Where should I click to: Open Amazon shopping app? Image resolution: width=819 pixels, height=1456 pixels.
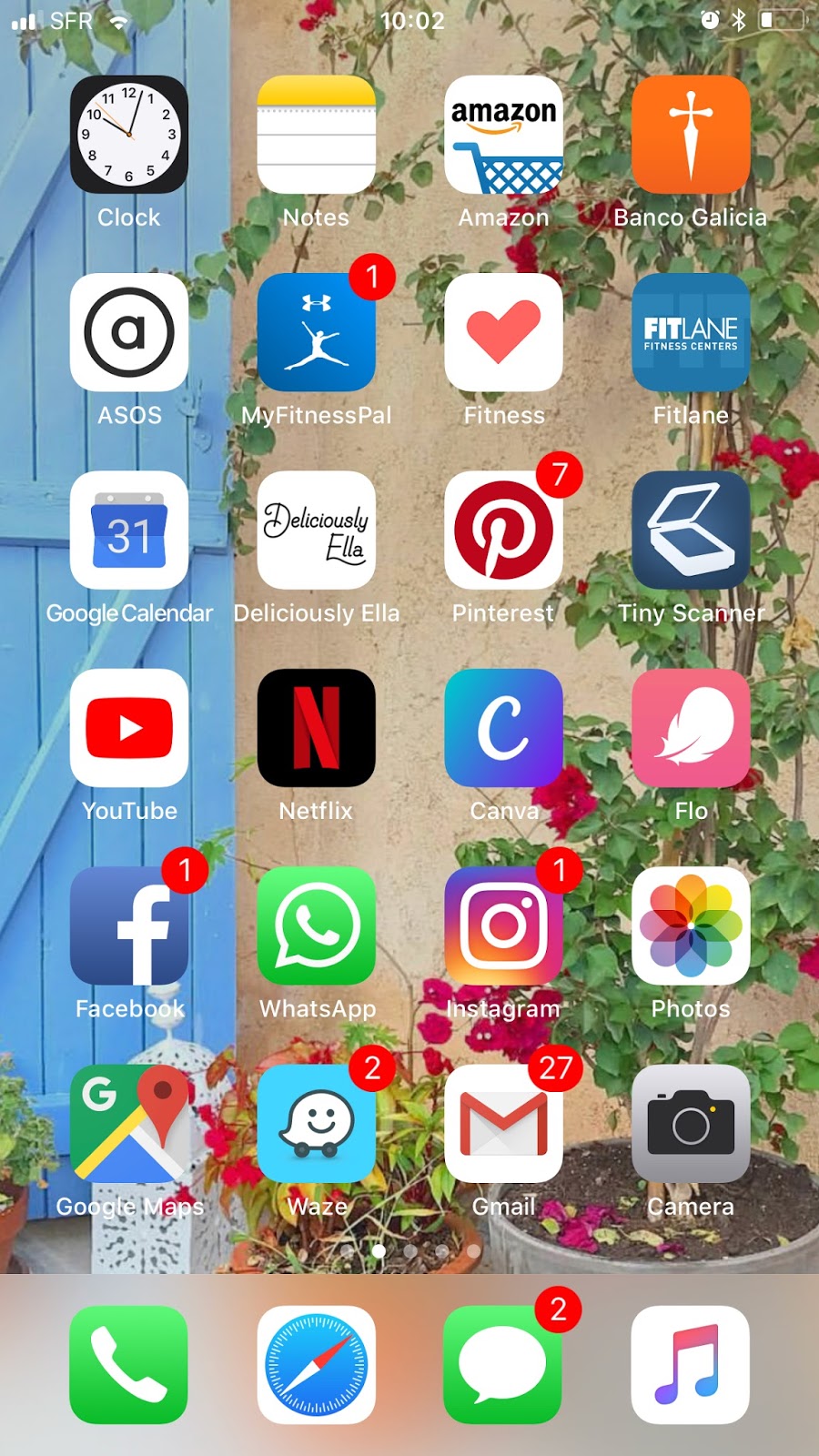pyautogui.click(x=503, y=135)
